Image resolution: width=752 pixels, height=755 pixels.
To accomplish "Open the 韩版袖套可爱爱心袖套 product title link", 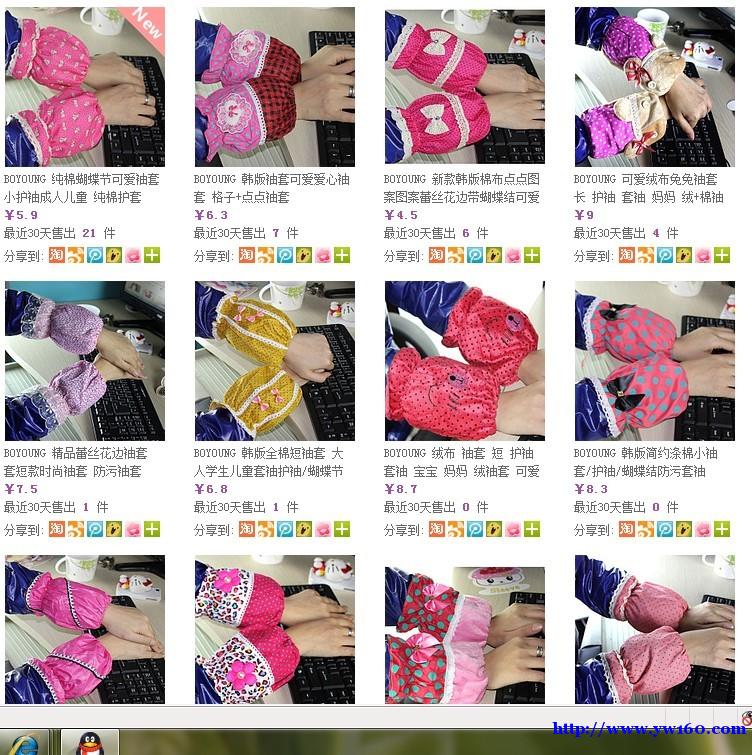I will pyautogui.click(x=272, y=188).
